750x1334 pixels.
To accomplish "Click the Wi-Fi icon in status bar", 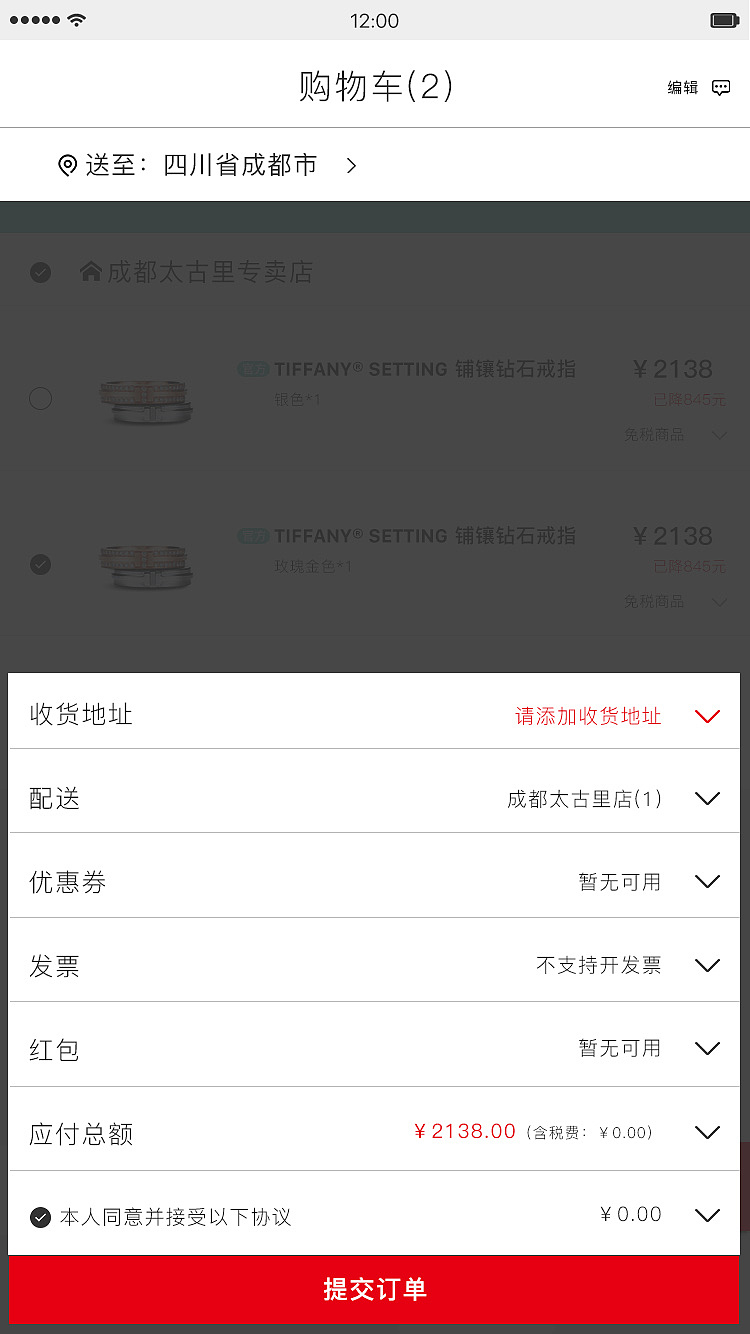I will tap(76, 17).
